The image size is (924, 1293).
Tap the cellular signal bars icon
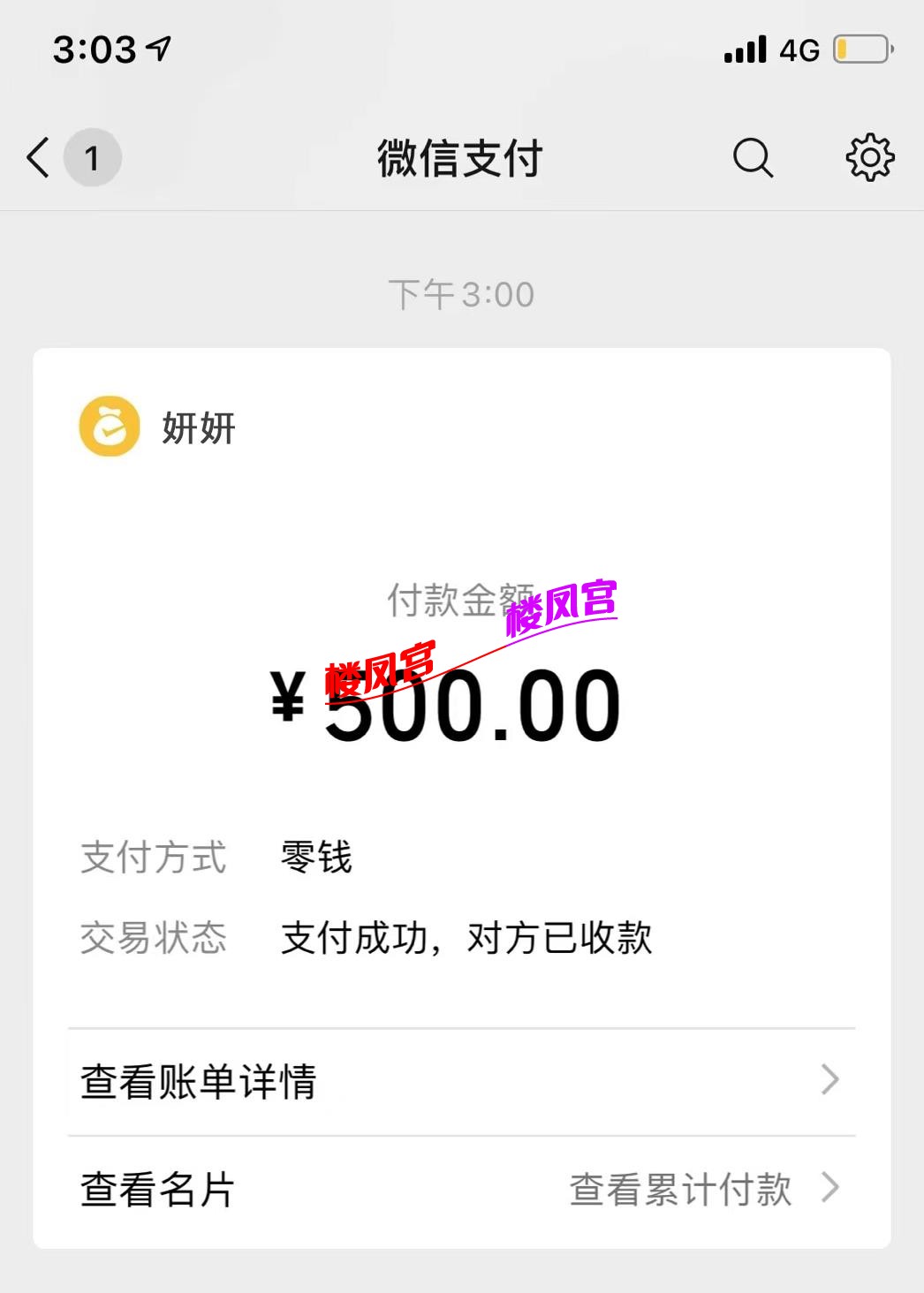tap(745, 50)
